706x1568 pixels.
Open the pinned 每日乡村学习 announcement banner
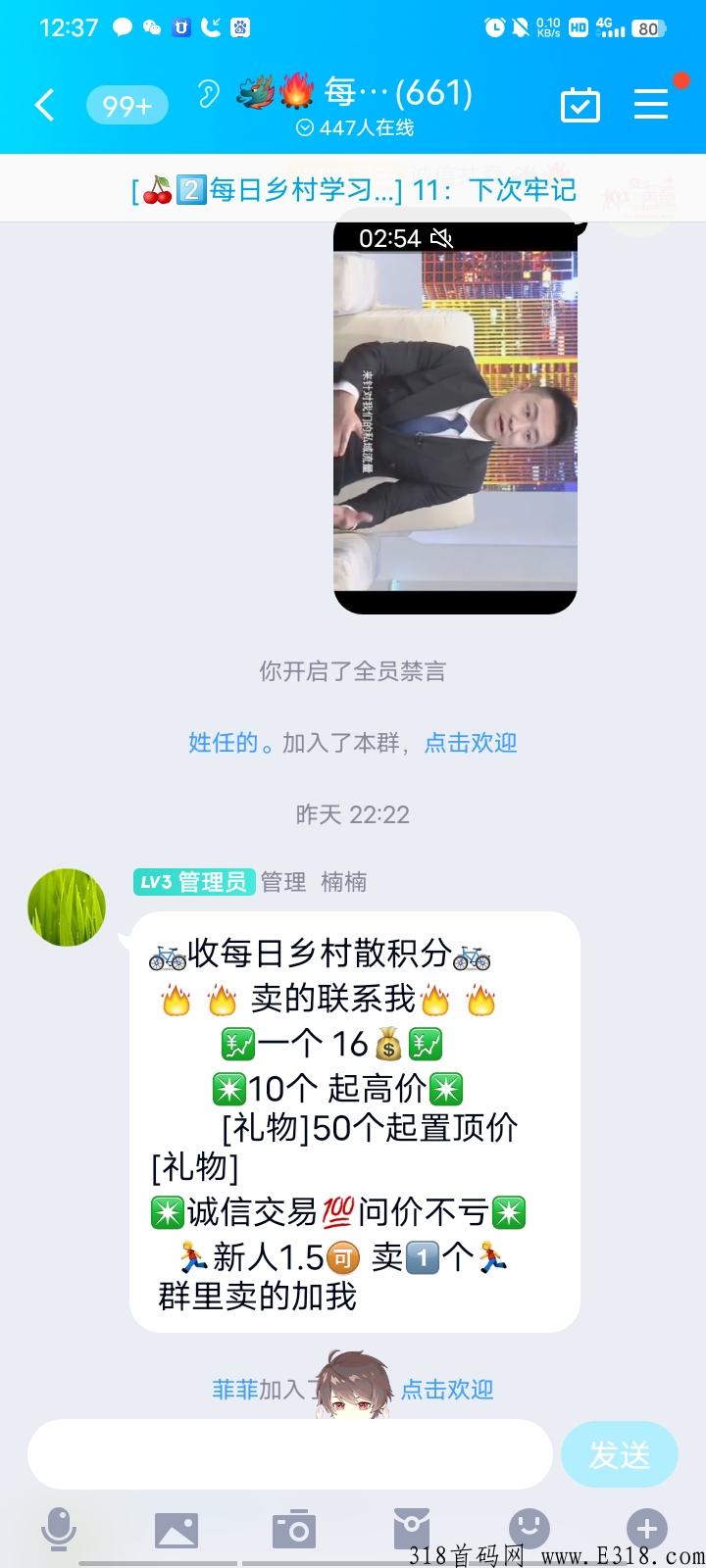point(353,189)
